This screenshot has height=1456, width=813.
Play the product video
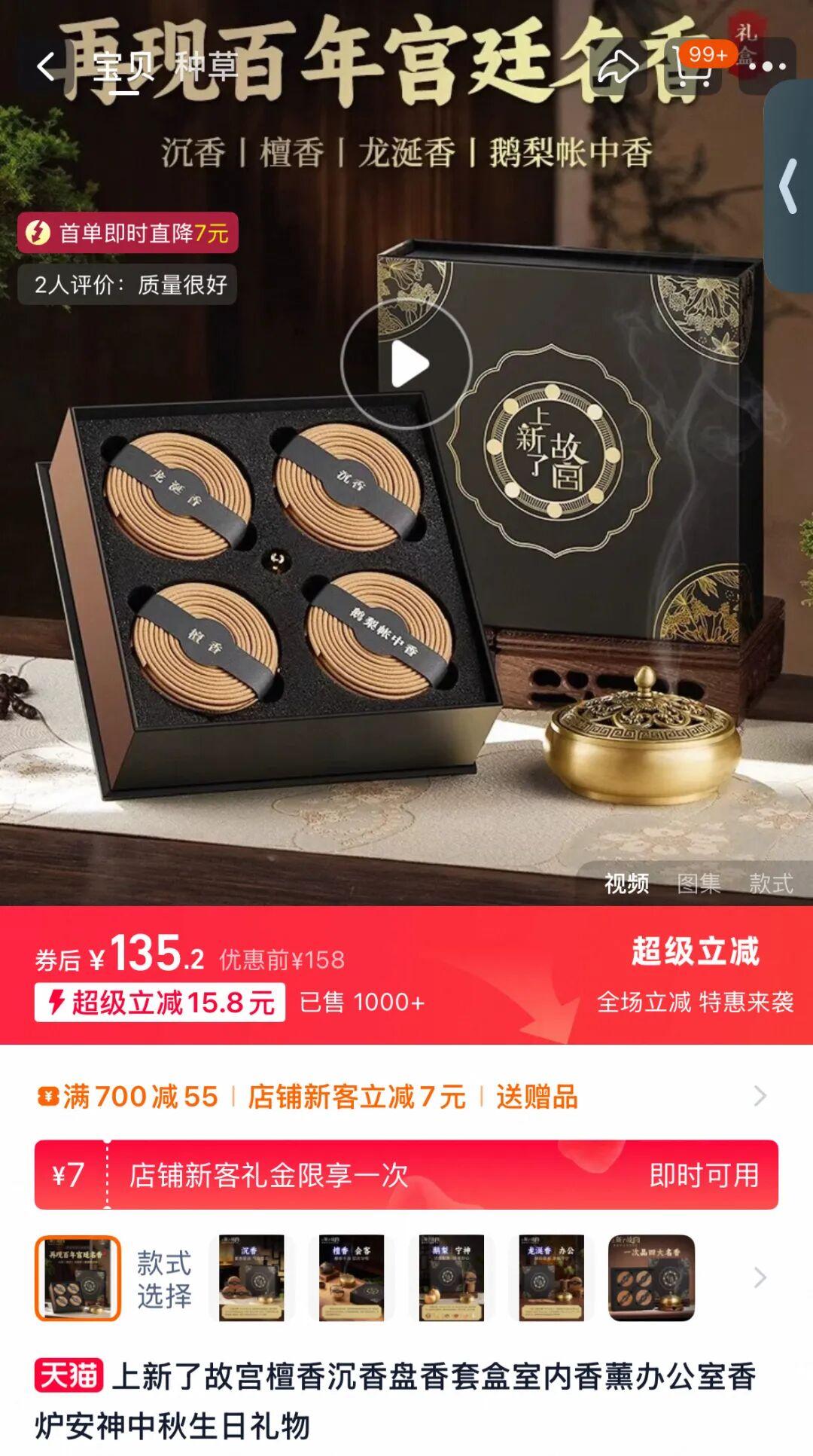pos(407,365)
